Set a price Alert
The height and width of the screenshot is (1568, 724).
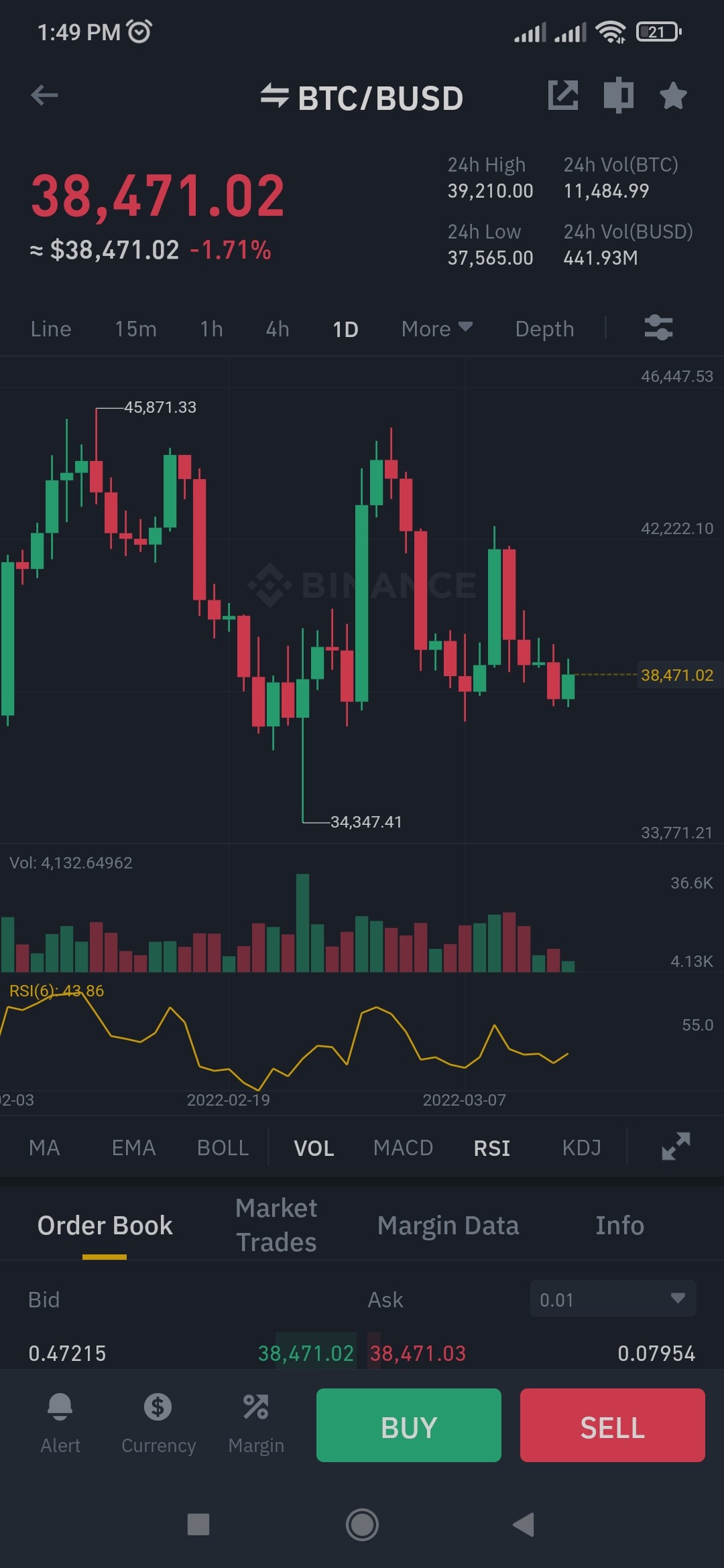tap(60, 1423)
